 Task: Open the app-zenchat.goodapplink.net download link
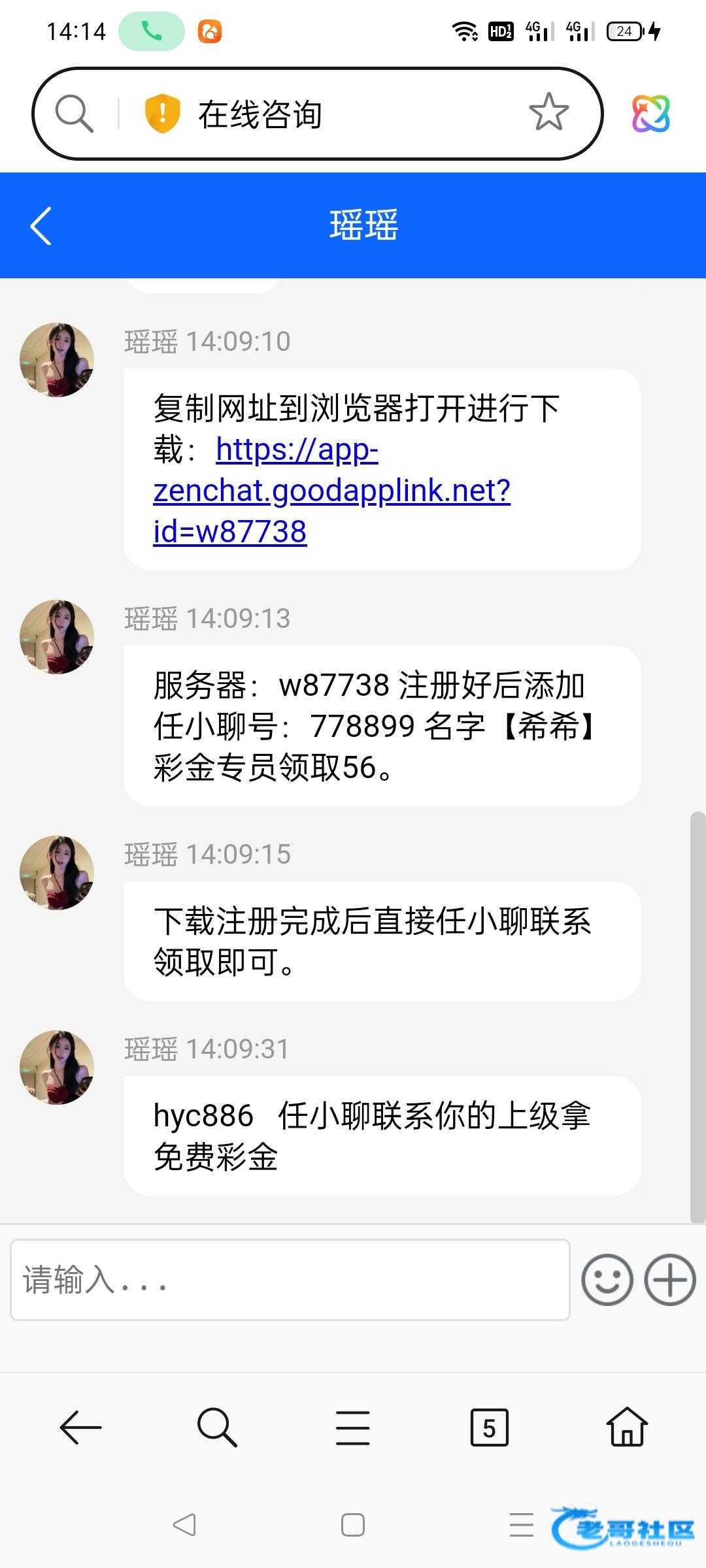click(331, 491)
